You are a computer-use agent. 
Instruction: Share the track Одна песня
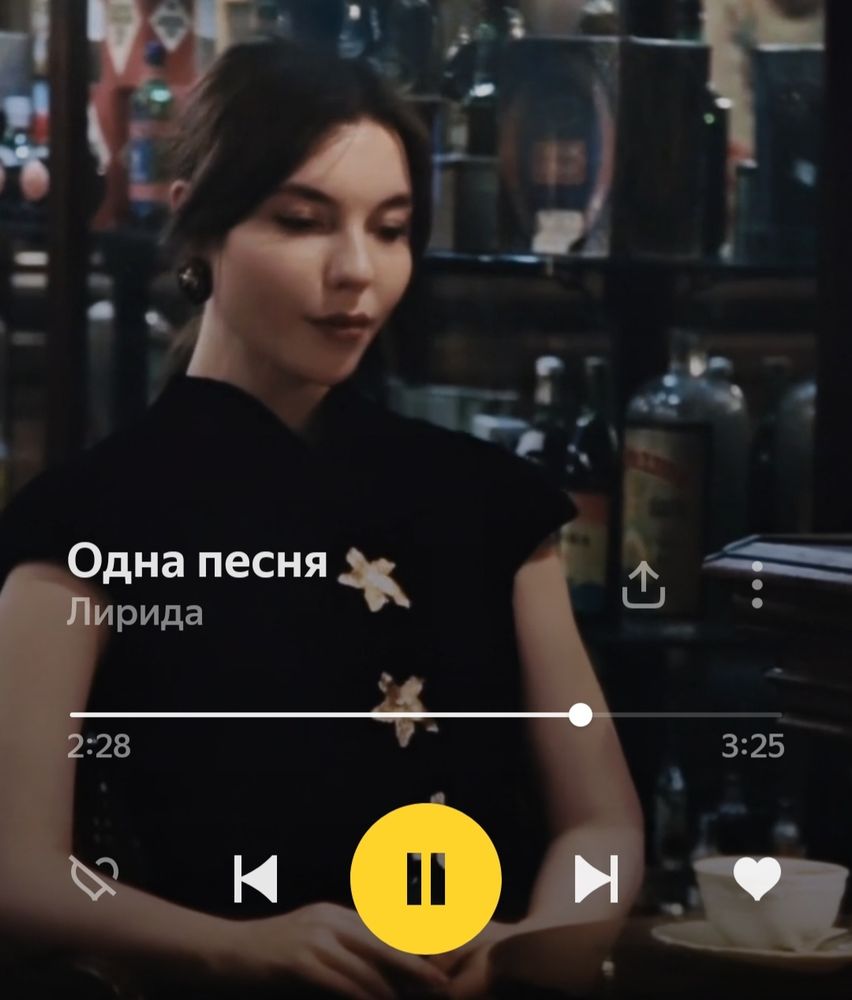point(643,584)
